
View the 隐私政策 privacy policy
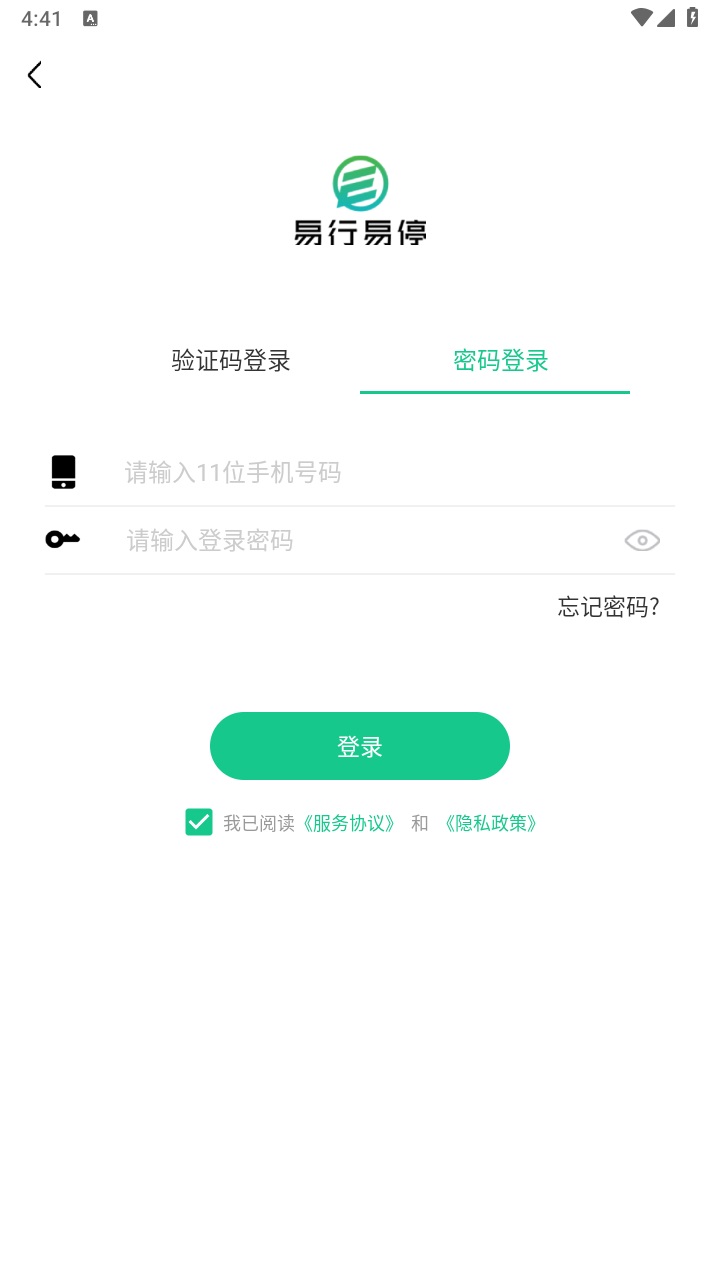coord(490,823)
